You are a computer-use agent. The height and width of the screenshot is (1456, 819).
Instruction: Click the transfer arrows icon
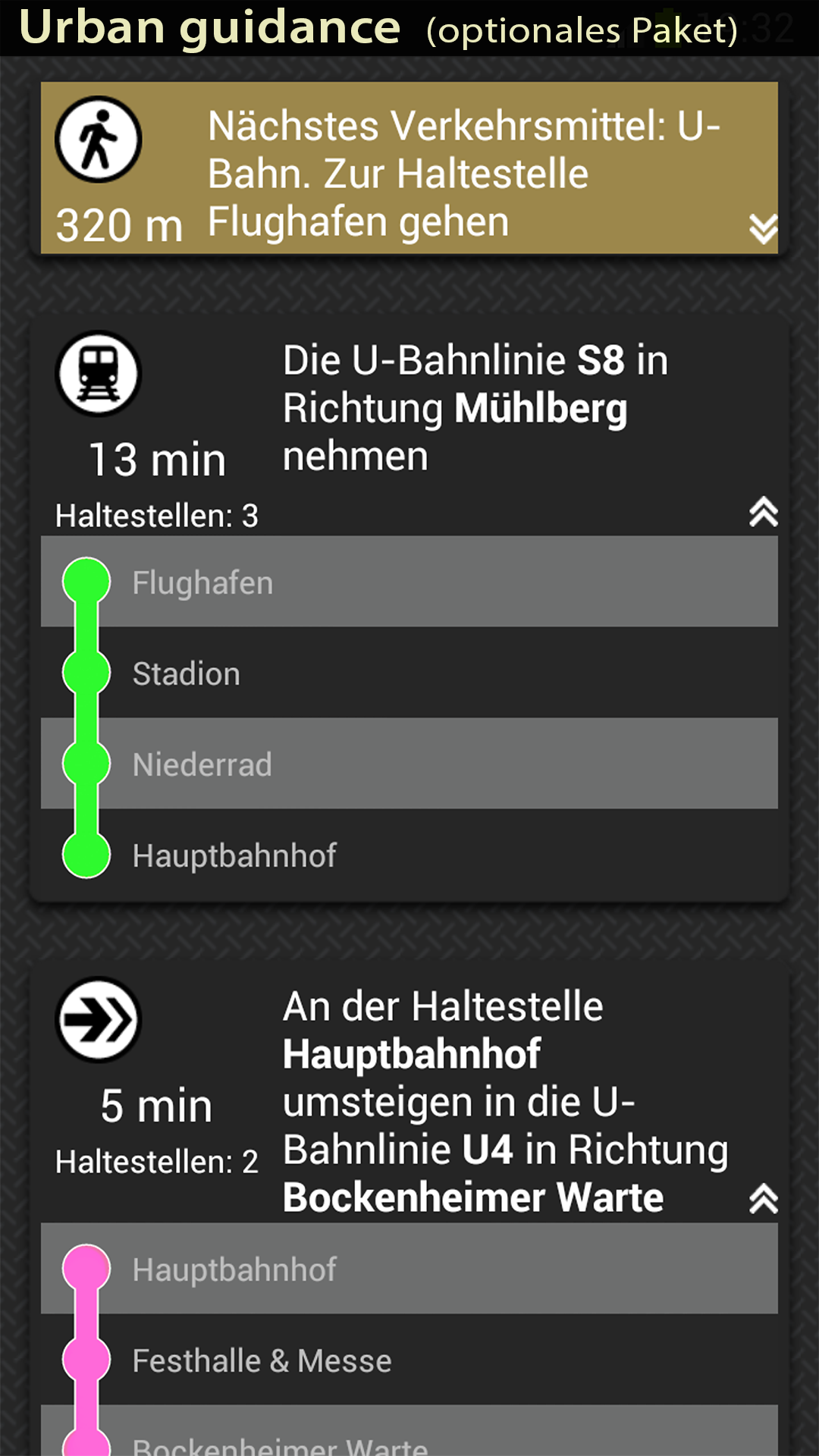pos(98,1020)
